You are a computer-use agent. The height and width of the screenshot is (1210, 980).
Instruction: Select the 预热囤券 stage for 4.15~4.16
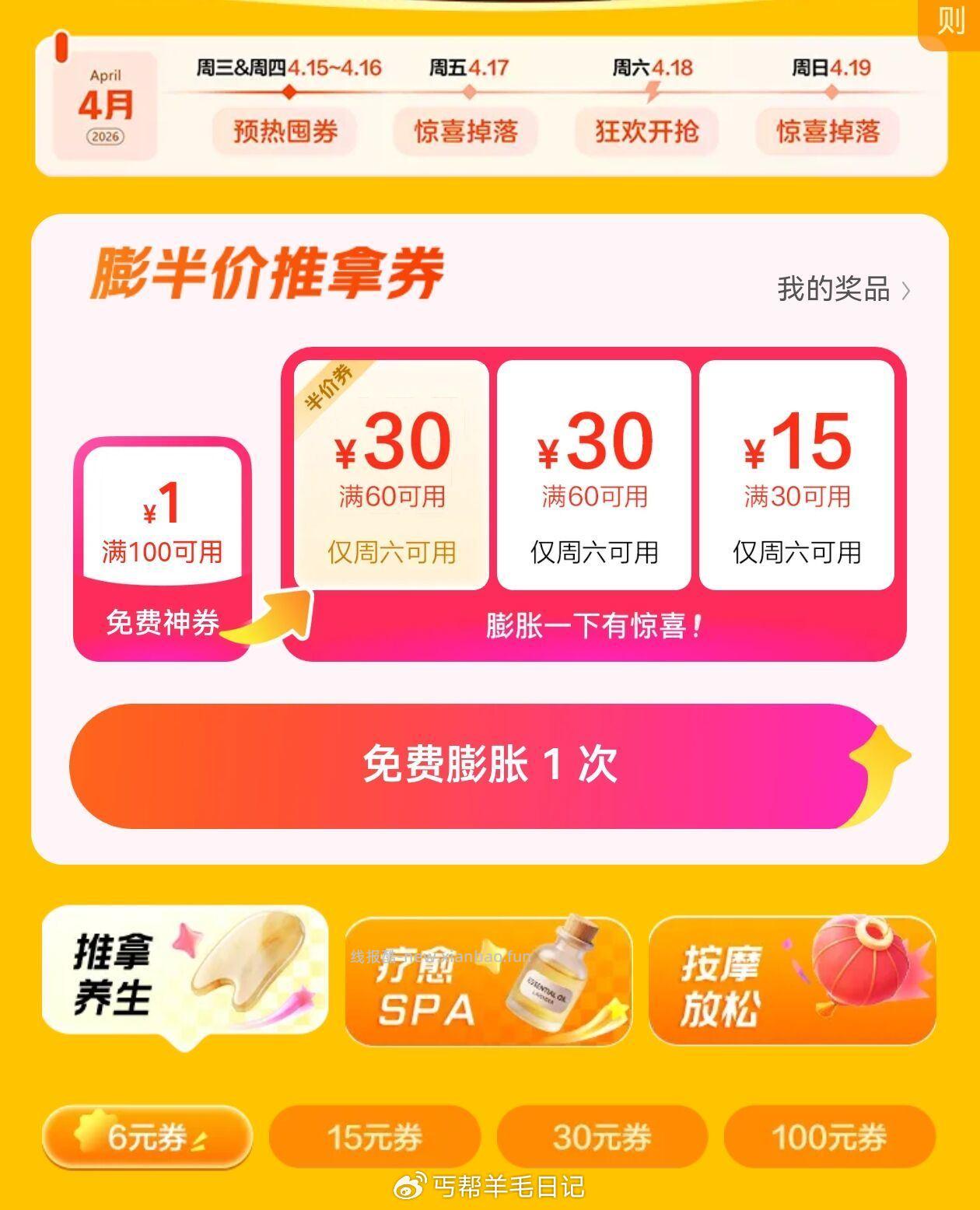[x=285, y=131]
